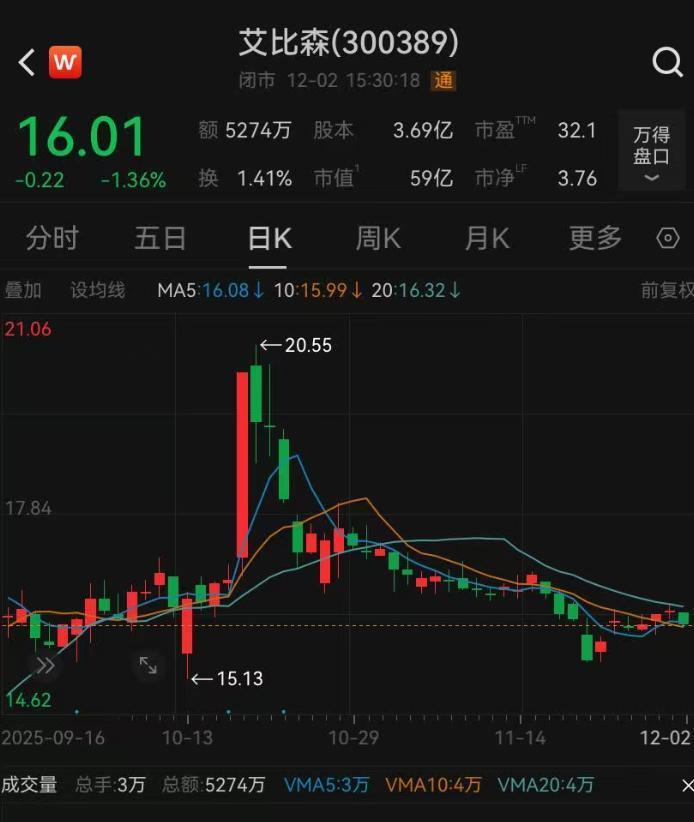The height and width of the screenshot is (822, 694).
Task: Change the 前复权 price adjustment mode
Action: [x=667, y=290]
